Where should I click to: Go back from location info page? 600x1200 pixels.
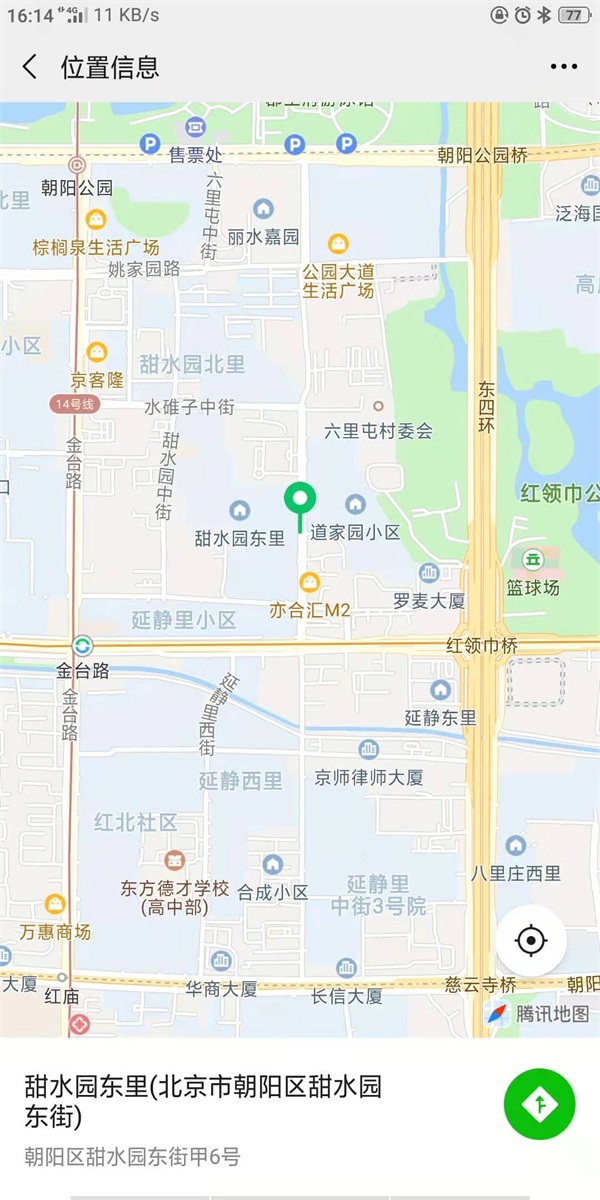click(30, 67)
